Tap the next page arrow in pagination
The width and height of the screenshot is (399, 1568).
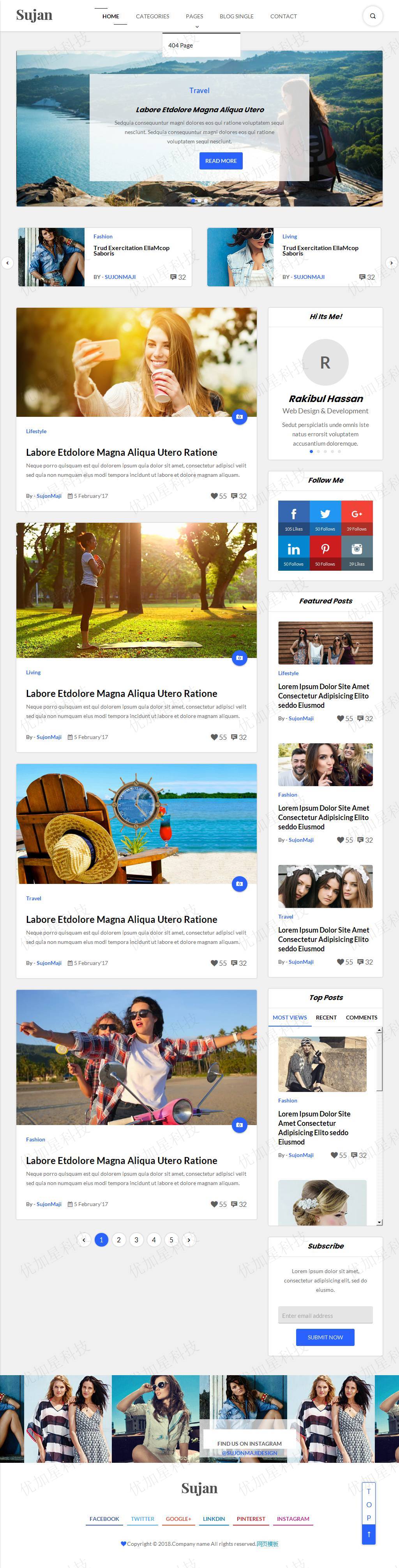click(189, 1239)
